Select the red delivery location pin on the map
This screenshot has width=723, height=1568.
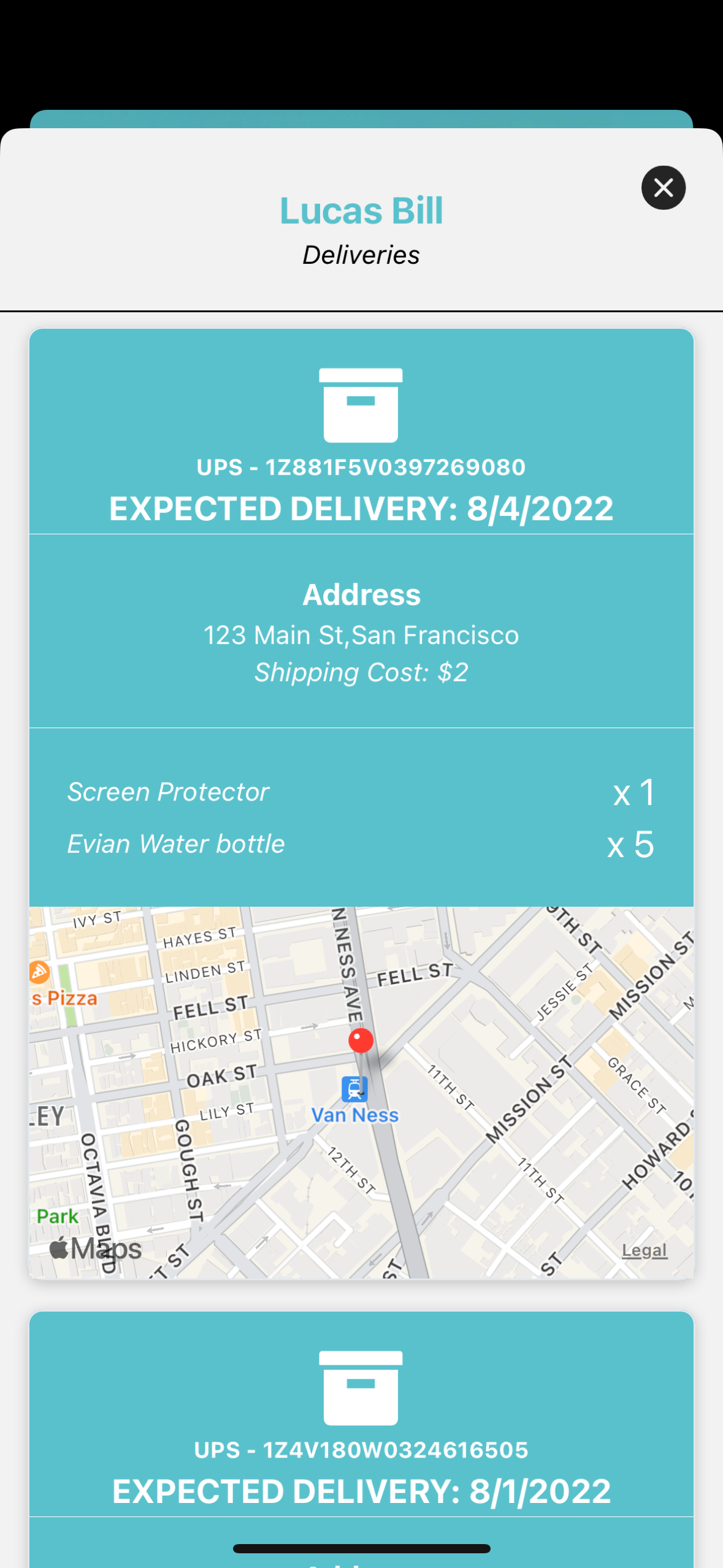click(x=361, y=1039)
